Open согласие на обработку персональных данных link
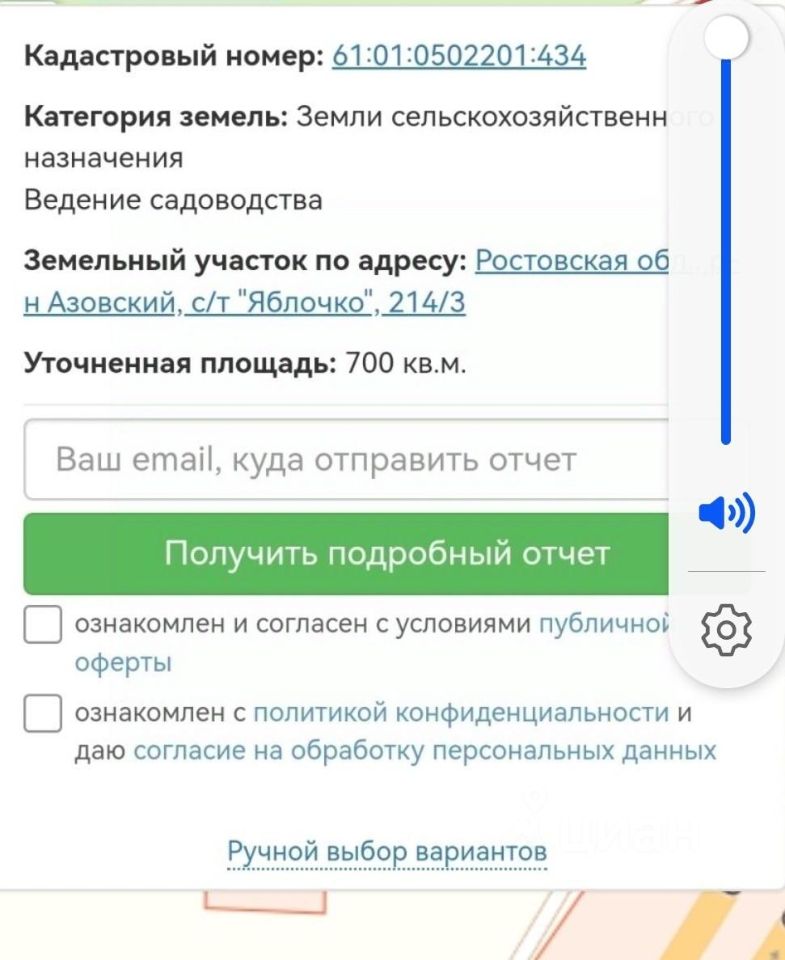The image size is (785, 960). [x=425, y=750]
